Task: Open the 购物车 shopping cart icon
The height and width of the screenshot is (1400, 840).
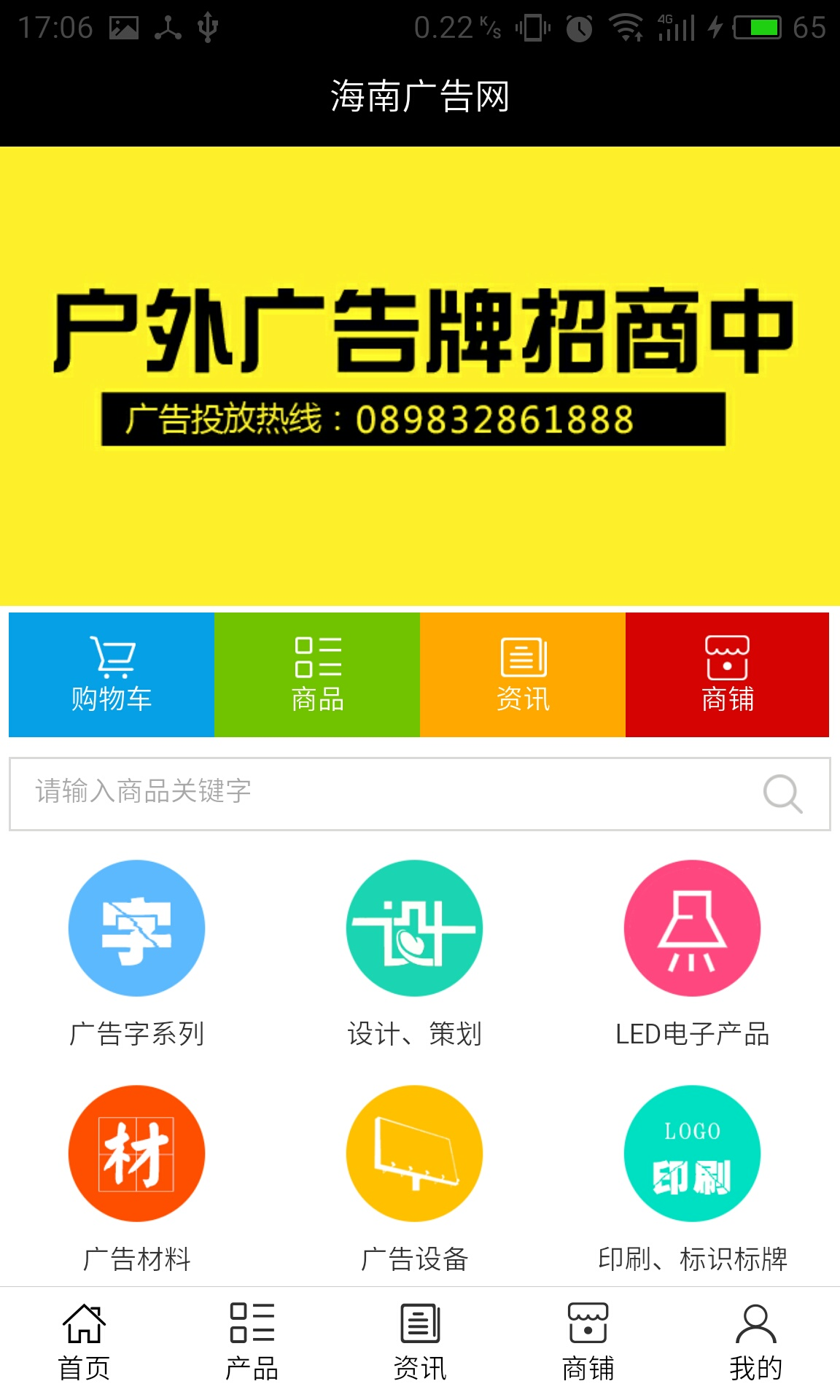Action: (110, 672)
